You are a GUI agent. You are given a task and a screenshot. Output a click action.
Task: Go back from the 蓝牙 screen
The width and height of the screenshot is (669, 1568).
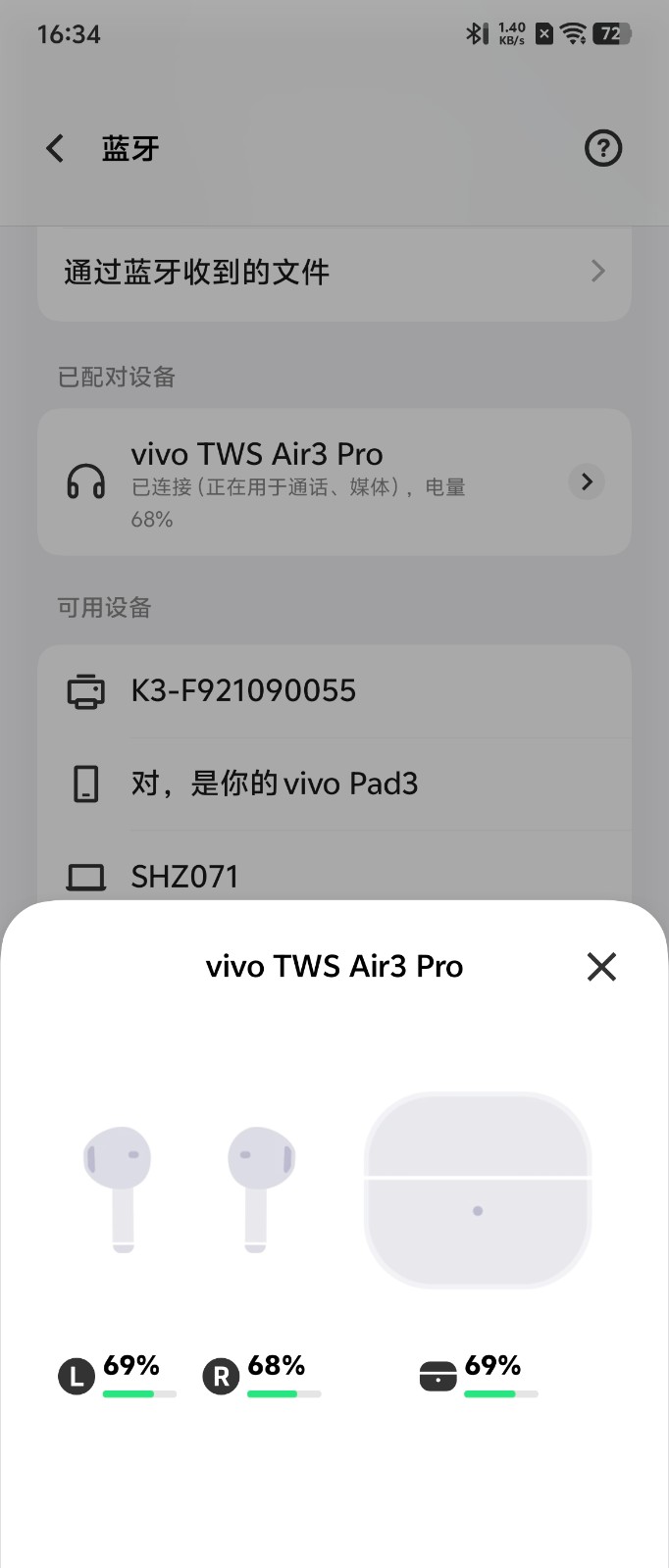pos(56,149)
